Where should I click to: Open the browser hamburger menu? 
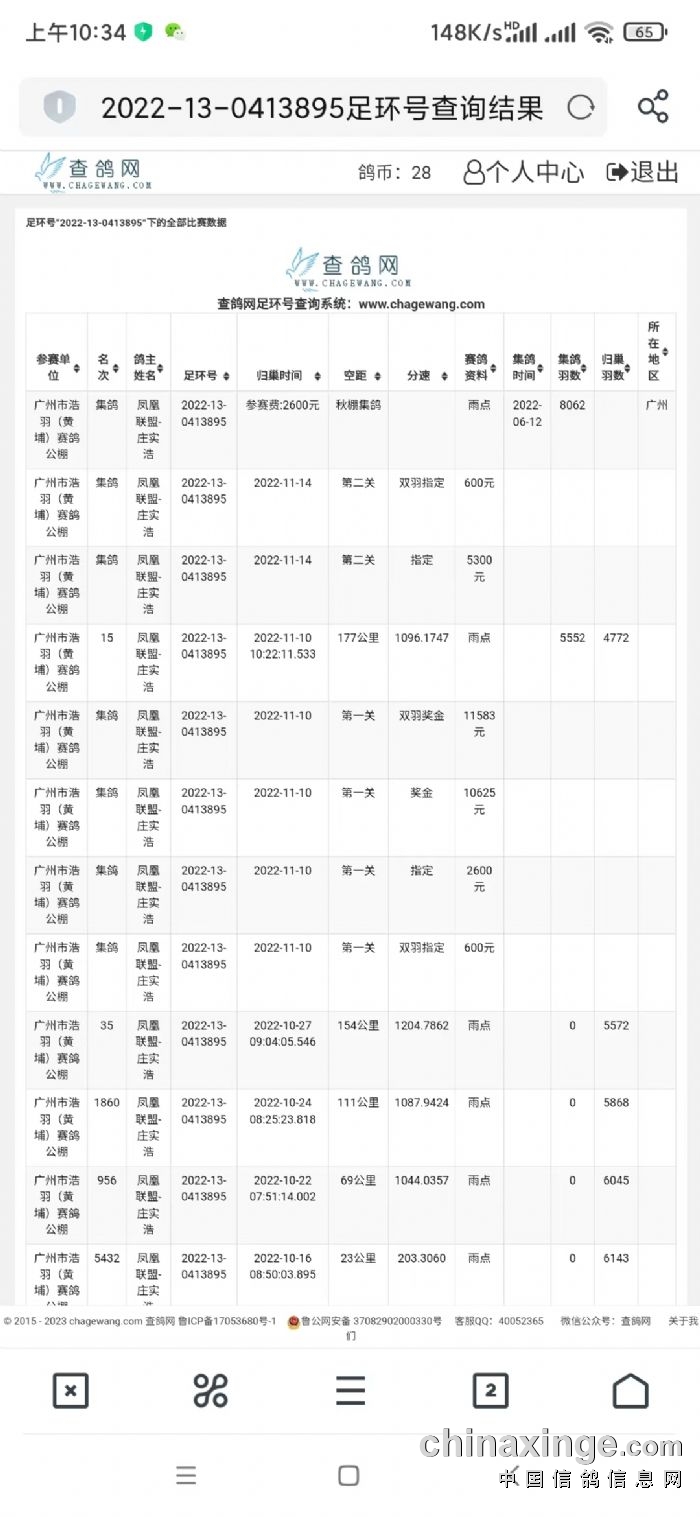350,1390
